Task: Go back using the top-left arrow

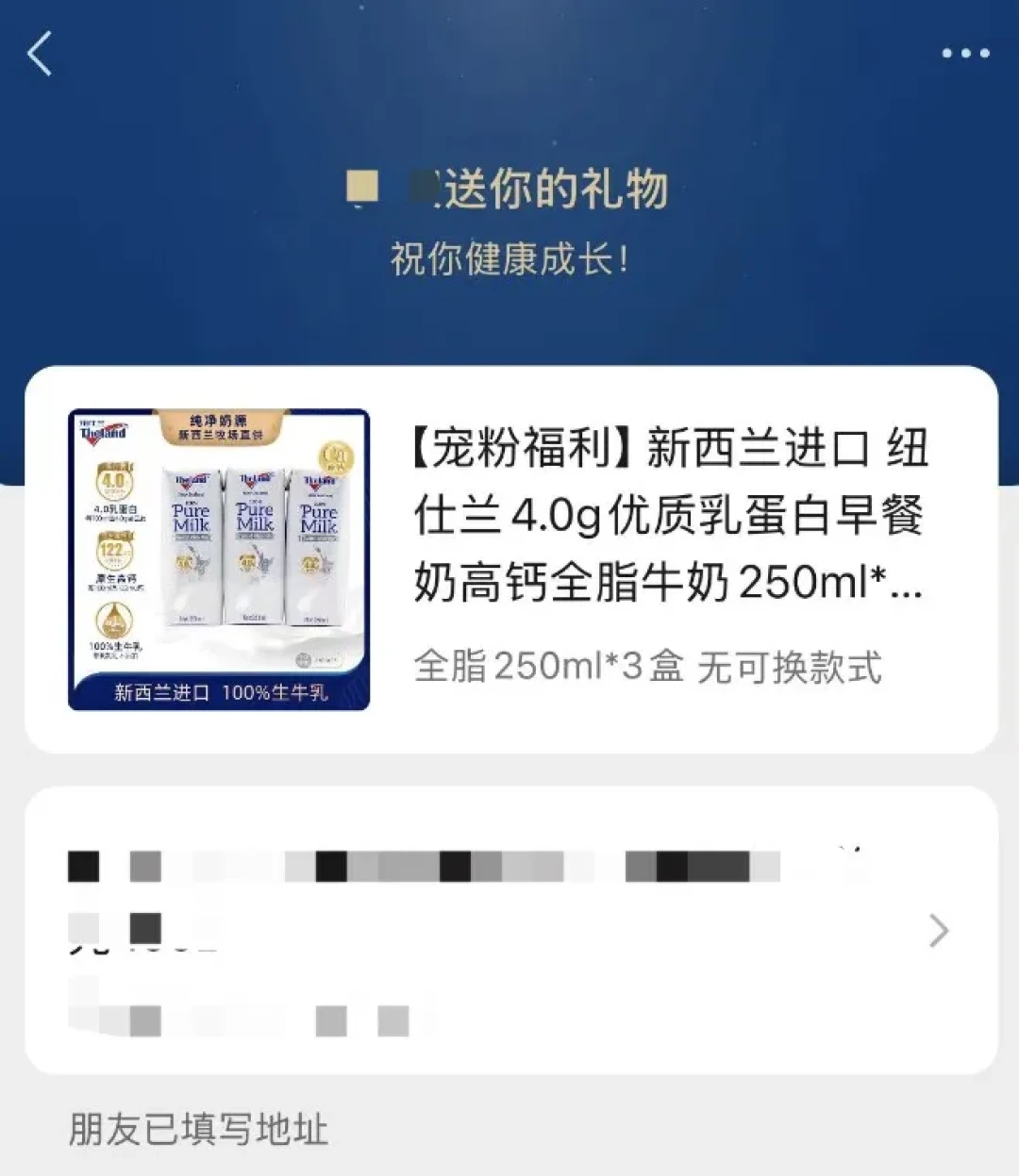Action: tap(40, 54)
